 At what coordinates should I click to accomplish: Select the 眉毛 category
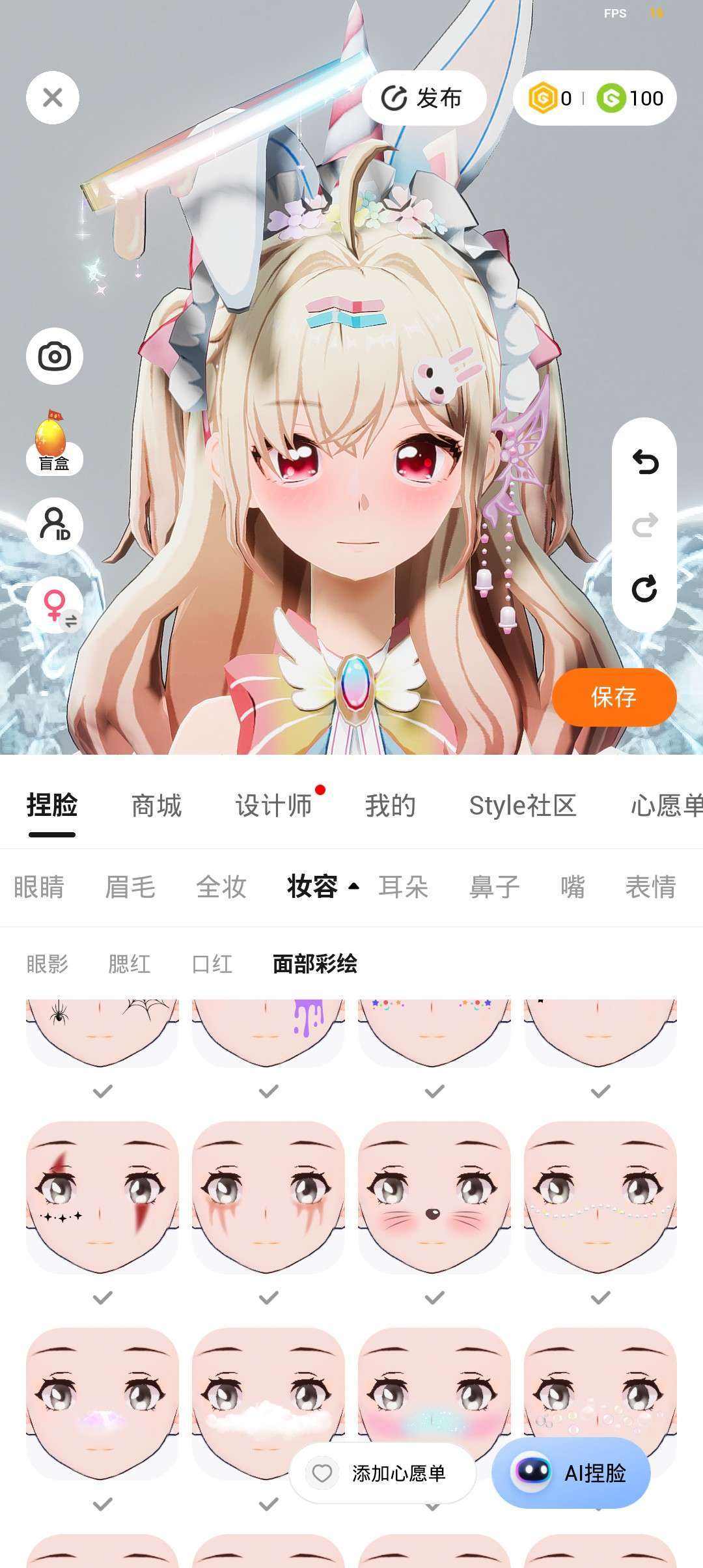point(130,887)
